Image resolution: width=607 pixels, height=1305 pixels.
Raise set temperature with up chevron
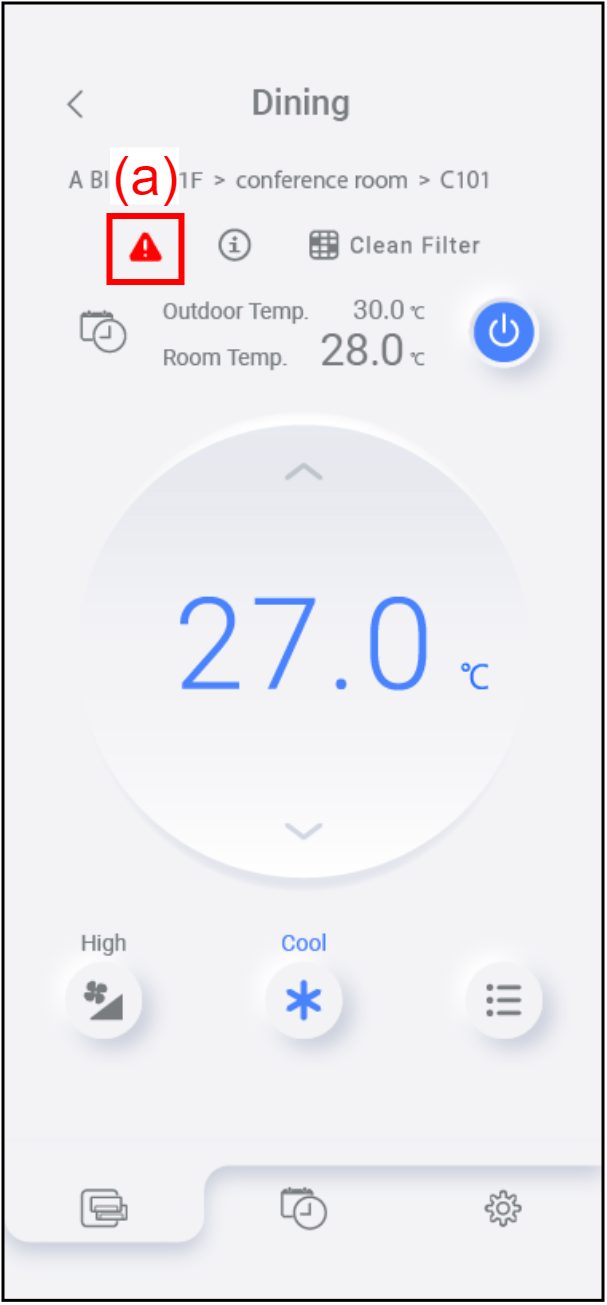click(x=303, y=472)
